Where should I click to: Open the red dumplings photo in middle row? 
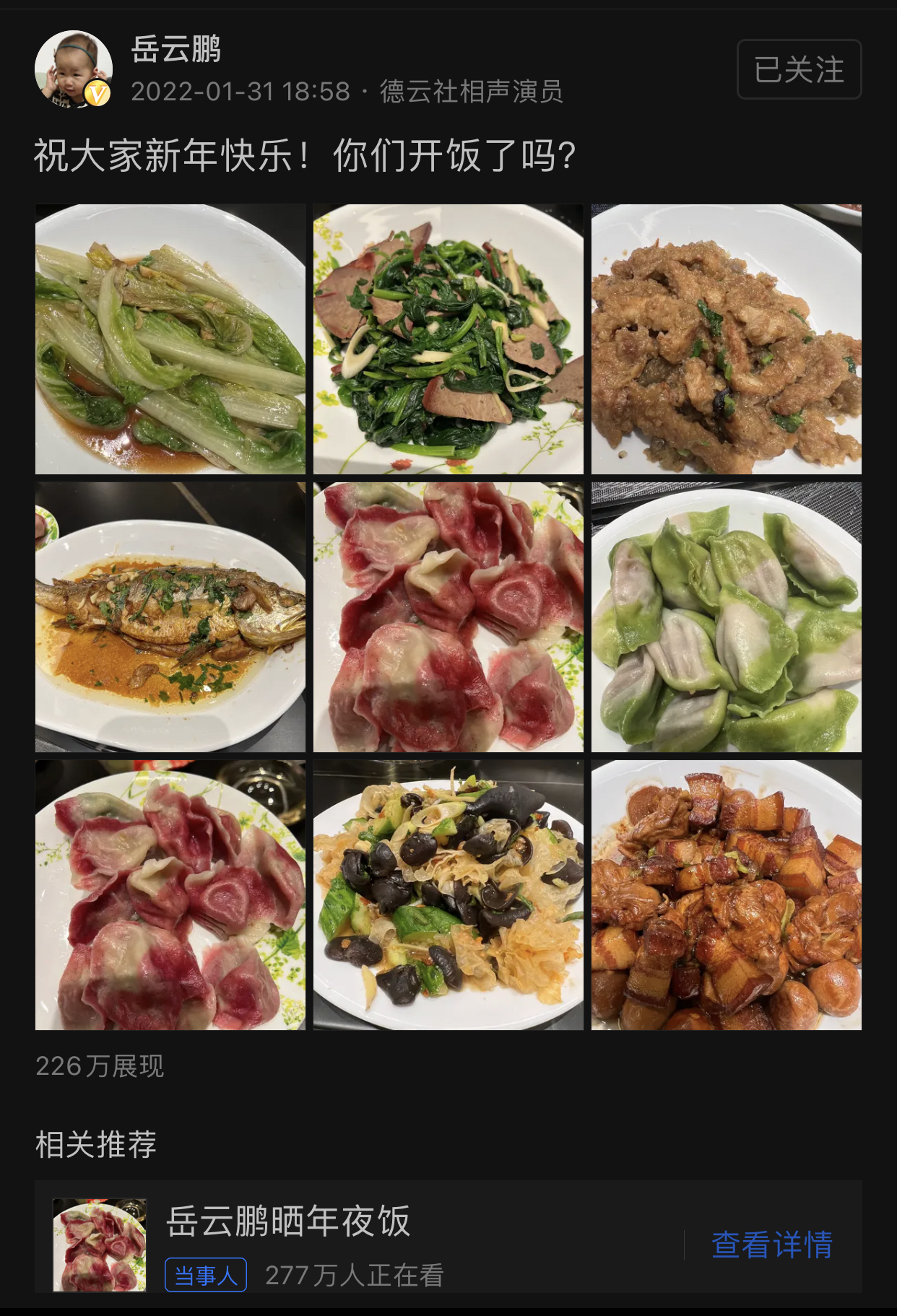pyautogui.click(x=448, y=617)
